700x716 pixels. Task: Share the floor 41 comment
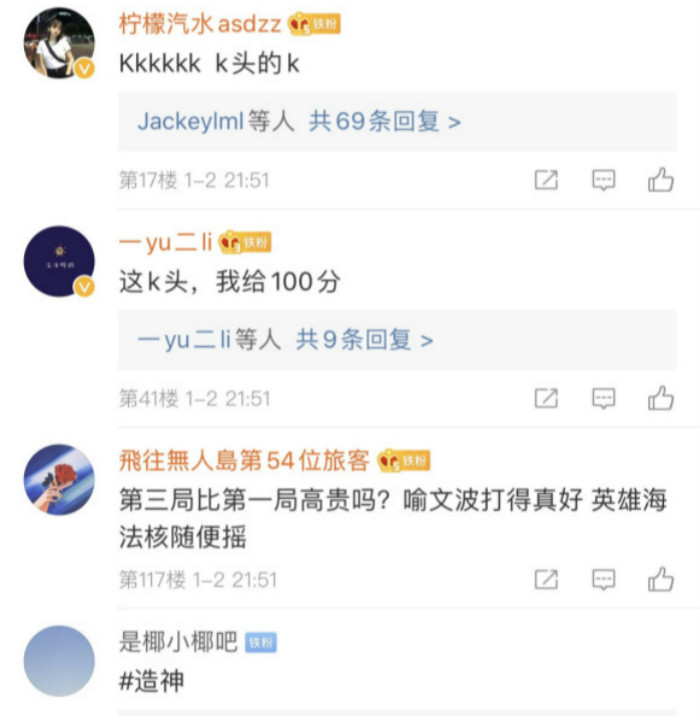click(x=546, y=398)
